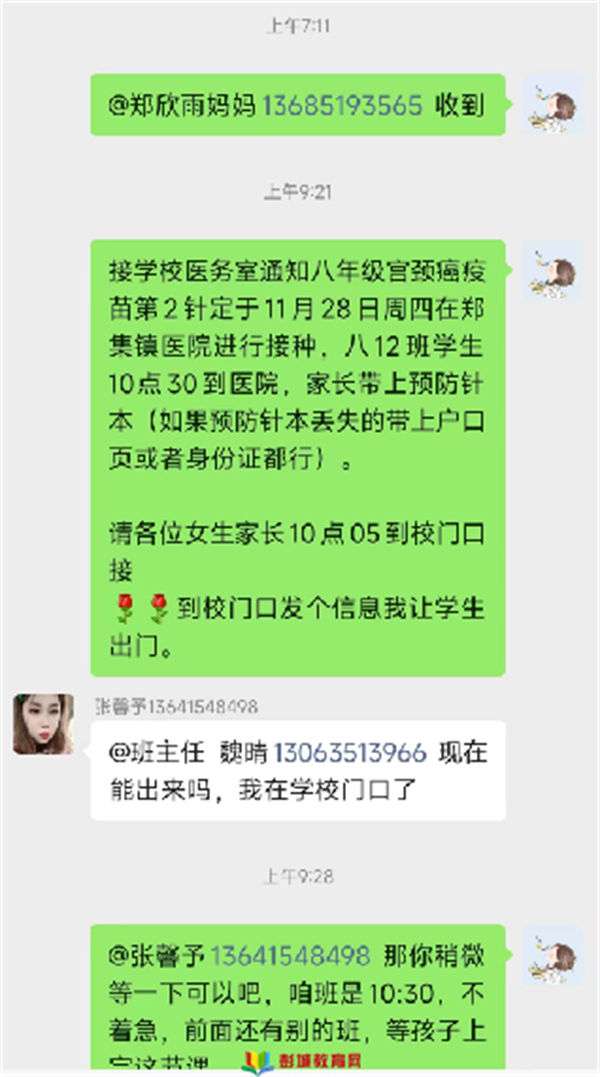The width and height of the screenshot is (600, 1077).
Task: Open sender avatar beside the vaccine notice message
Action: pyautogui.click(x=552, y=270)
